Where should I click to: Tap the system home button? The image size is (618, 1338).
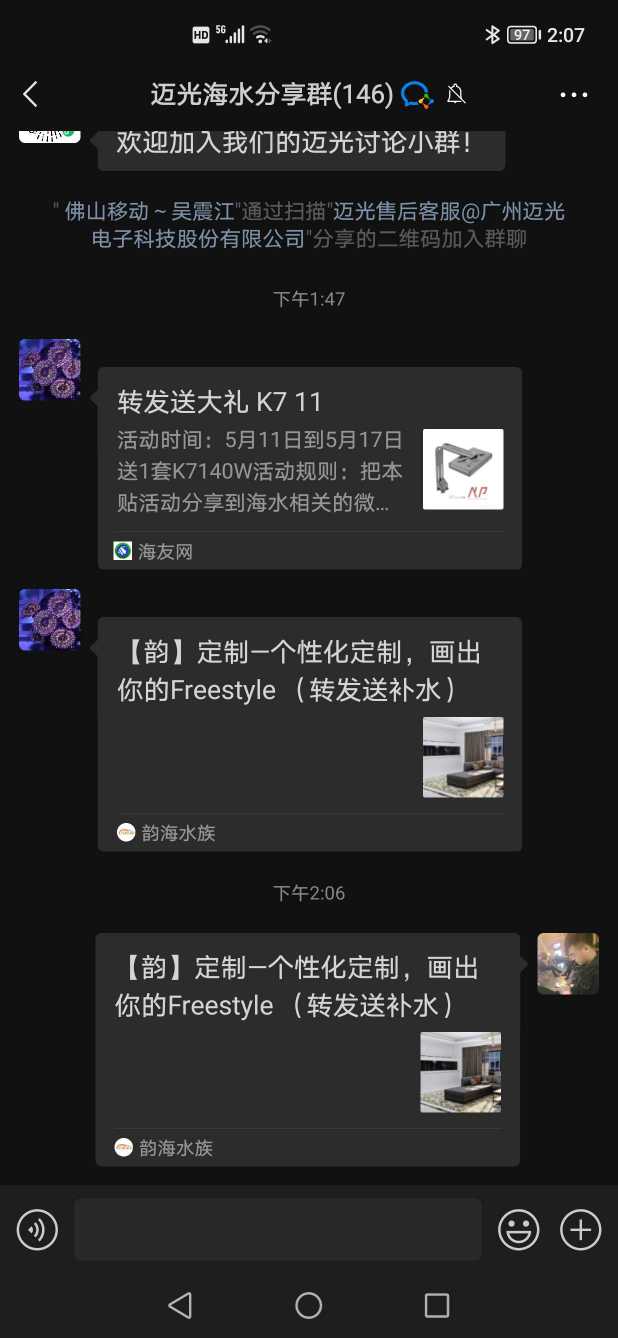tap(308, 1305)
